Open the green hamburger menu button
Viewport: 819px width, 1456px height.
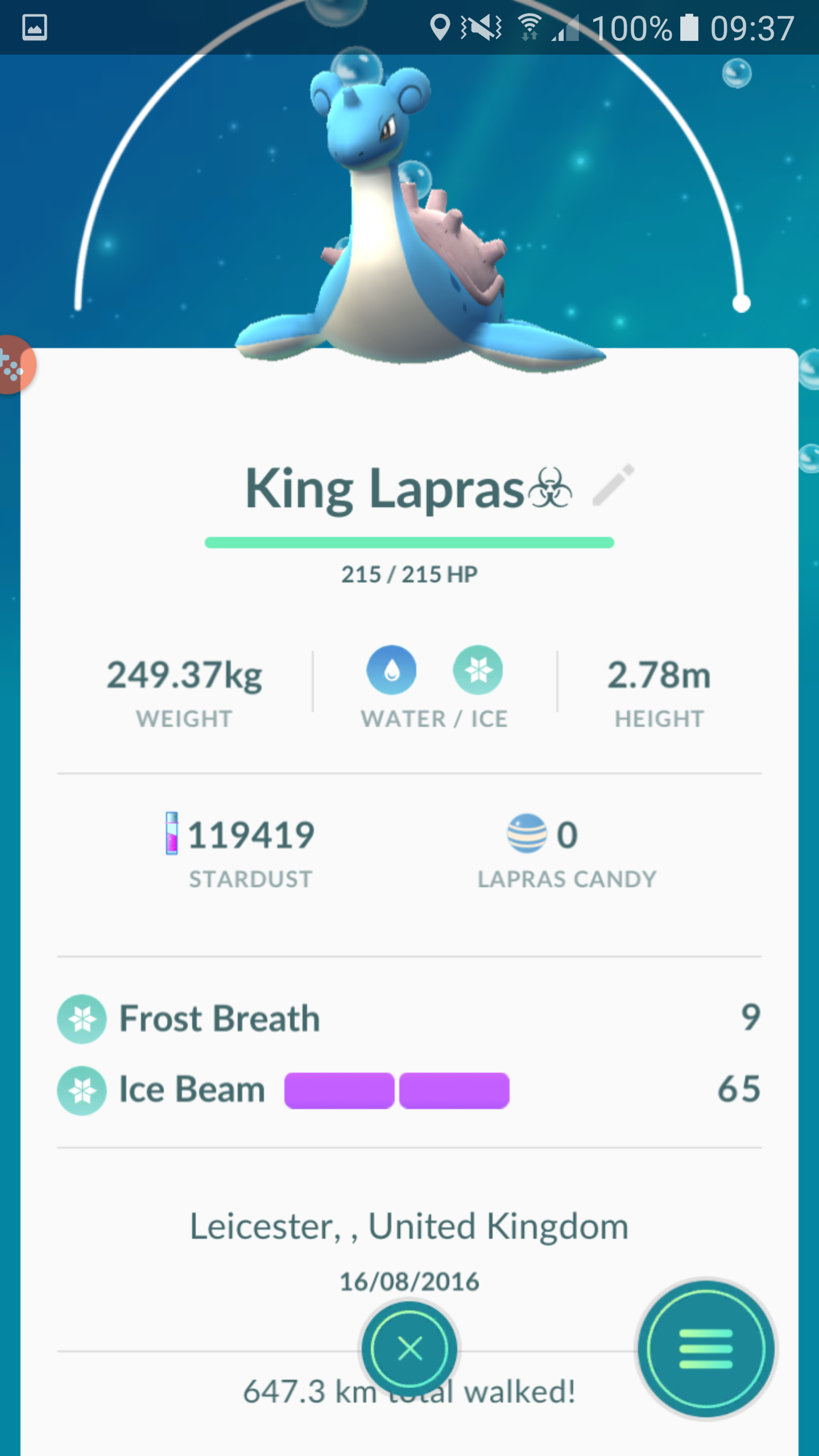click(706, 1349)
